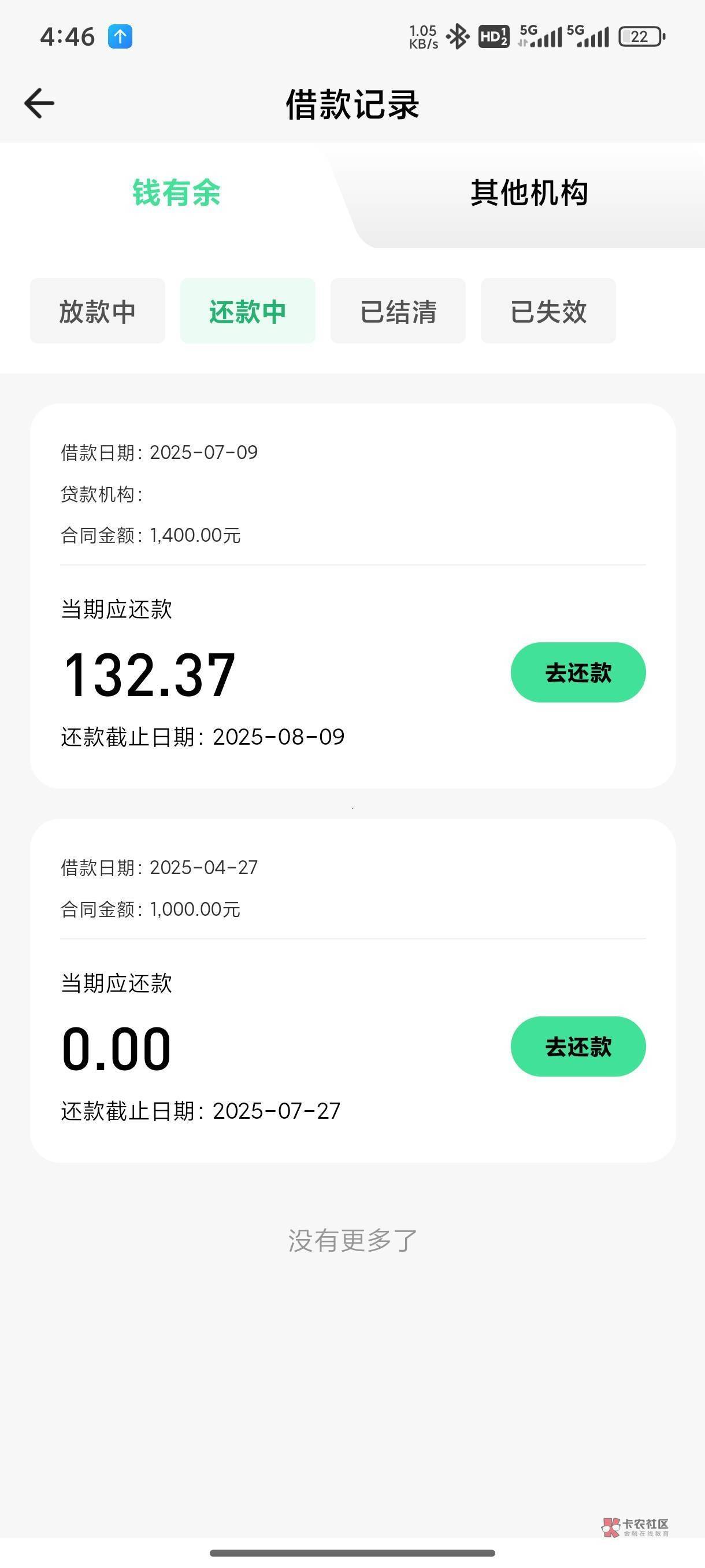Screen dimensions: 705x1568
Task: Open the 1,400.00元 loan card
Action: point(353,596)
